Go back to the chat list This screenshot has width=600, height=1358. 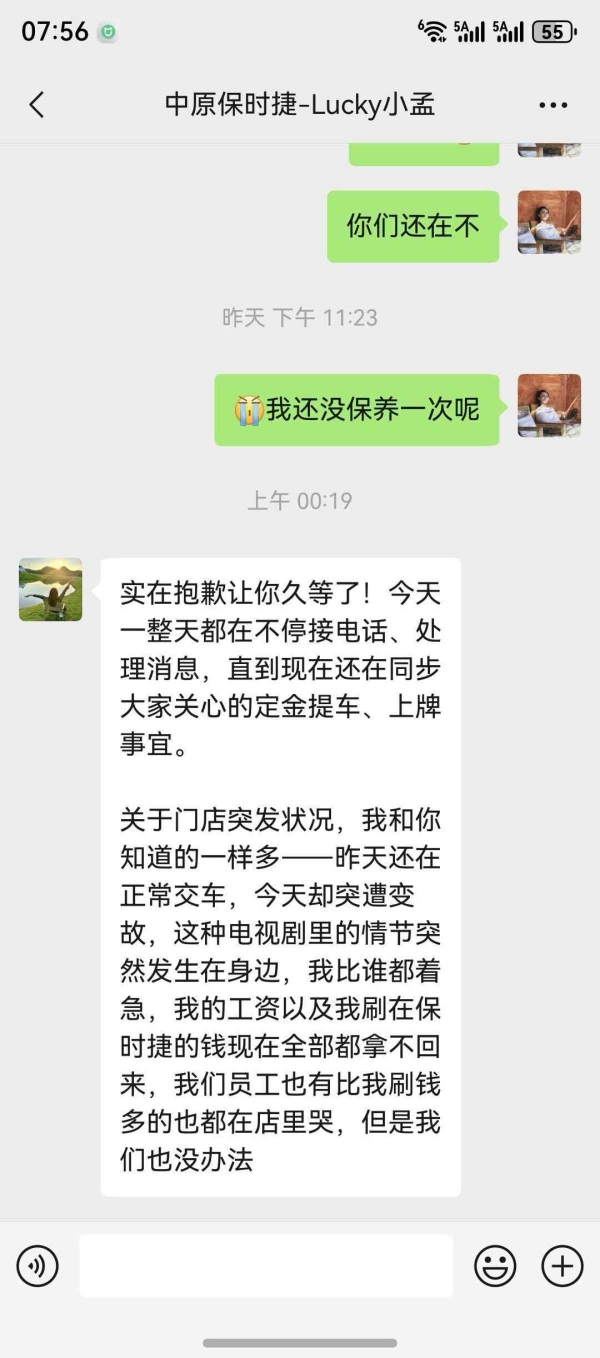point(37,104)
